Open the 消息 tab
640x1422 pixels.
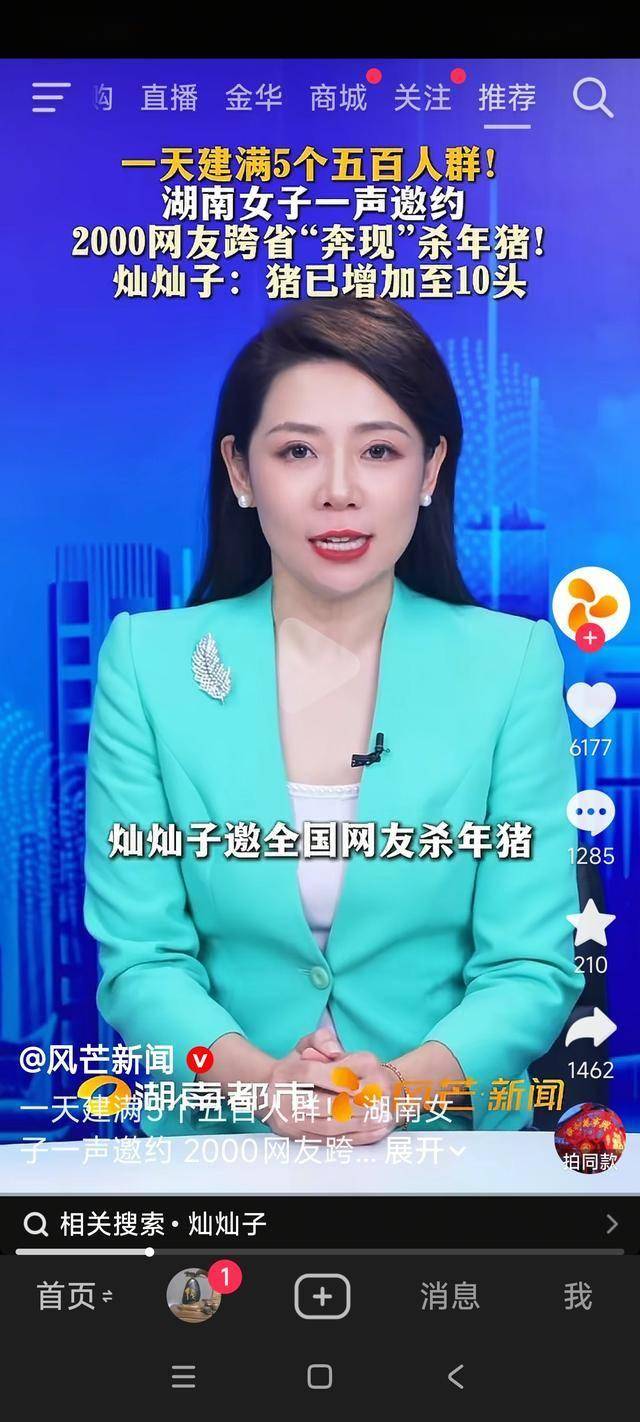[x=449, y=1296]
